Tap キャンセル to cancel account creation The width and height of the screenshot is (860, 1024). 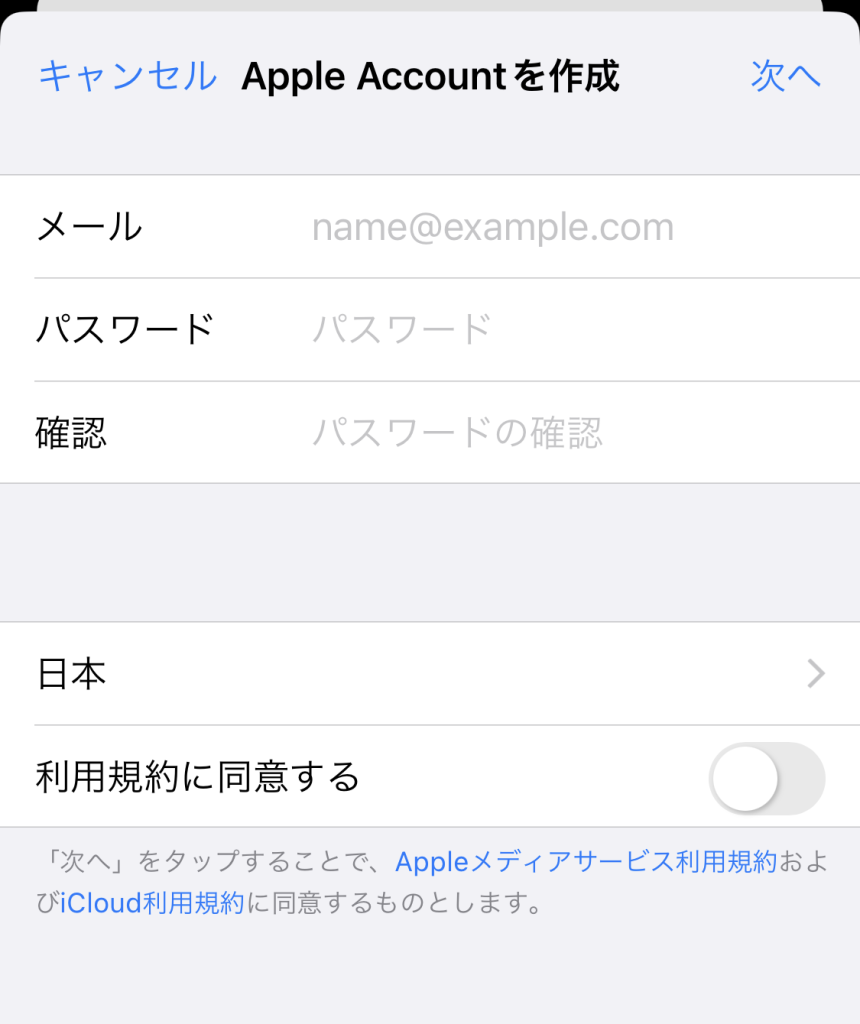127,76
